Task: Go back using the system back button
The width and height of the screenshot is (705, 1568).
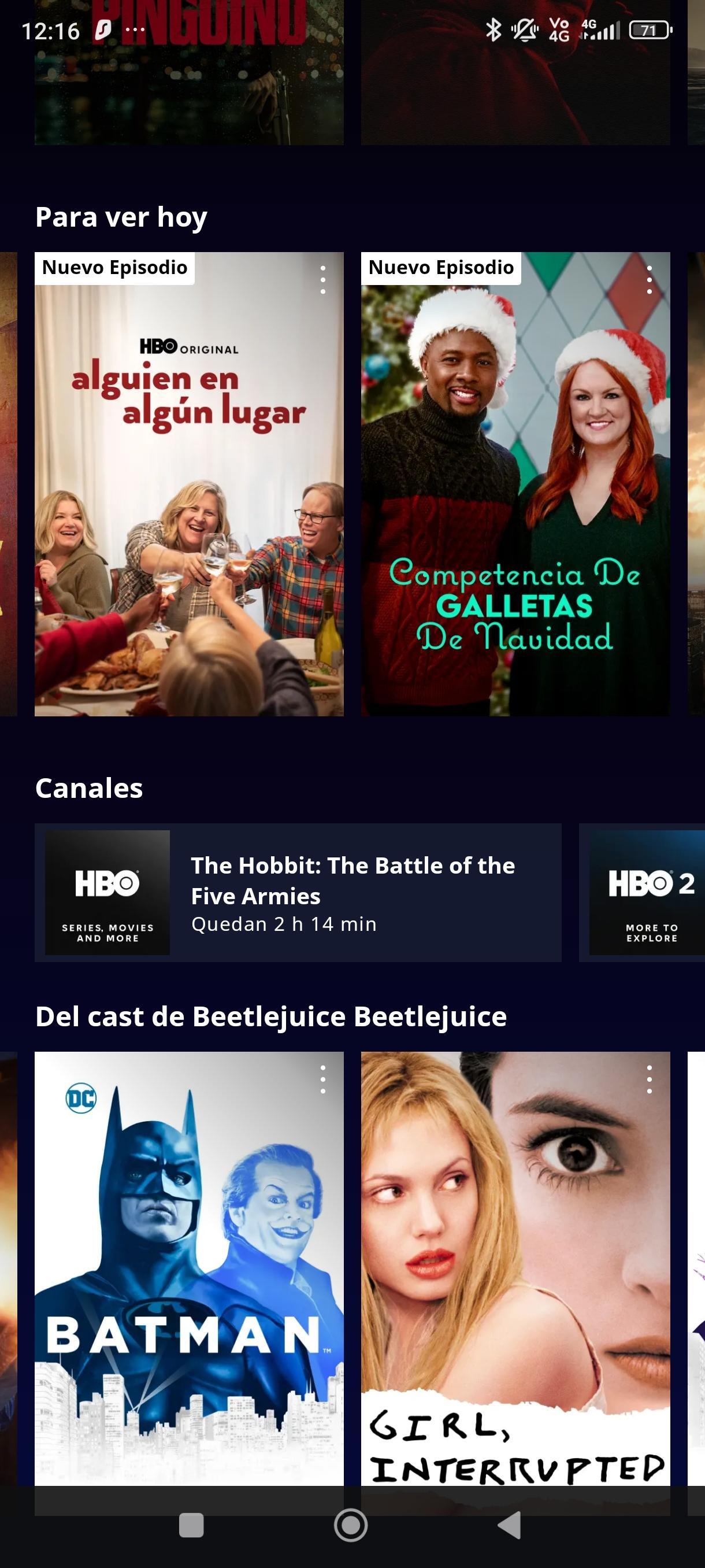Action: (x=510, y=1525)
